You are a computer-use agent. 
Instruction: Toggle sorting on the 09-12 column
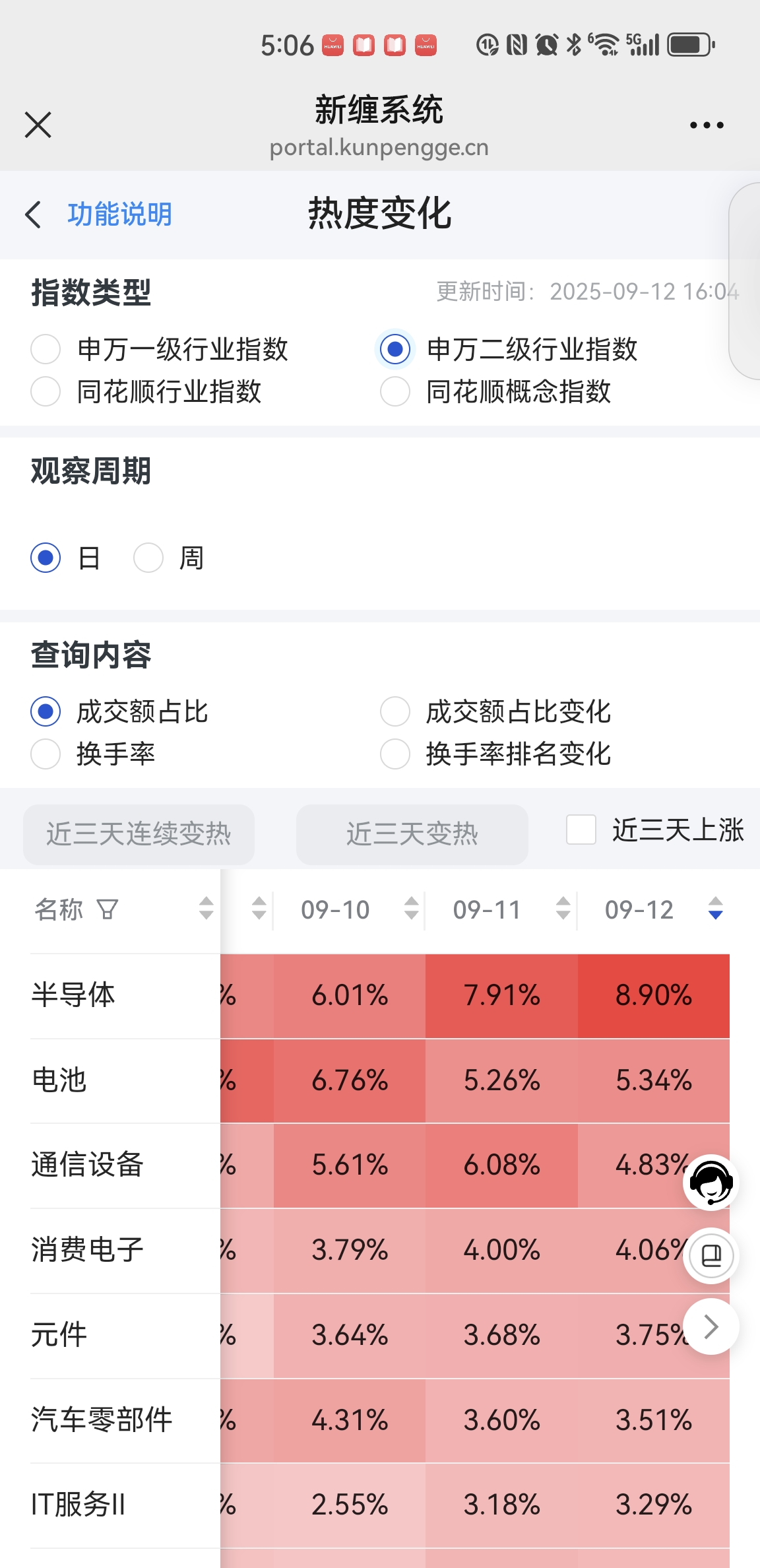pos(715,909)
